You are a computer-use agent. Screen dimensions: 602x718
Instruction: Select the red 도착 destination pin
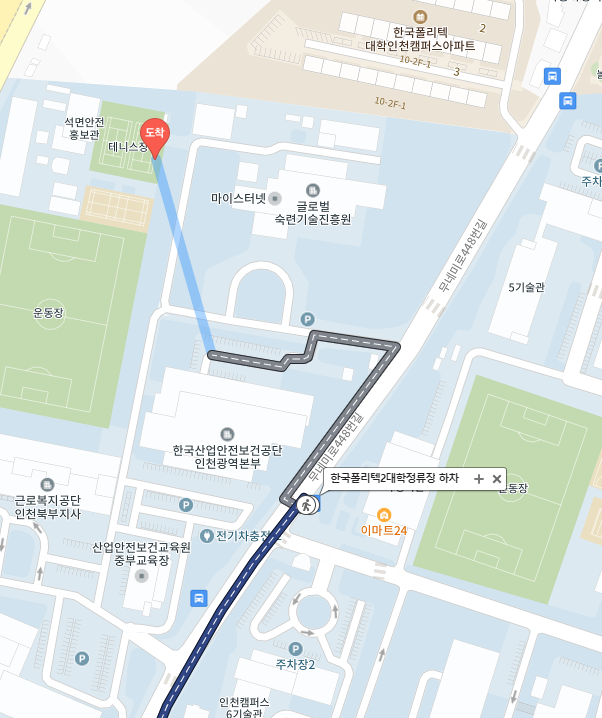coord(154,137)
